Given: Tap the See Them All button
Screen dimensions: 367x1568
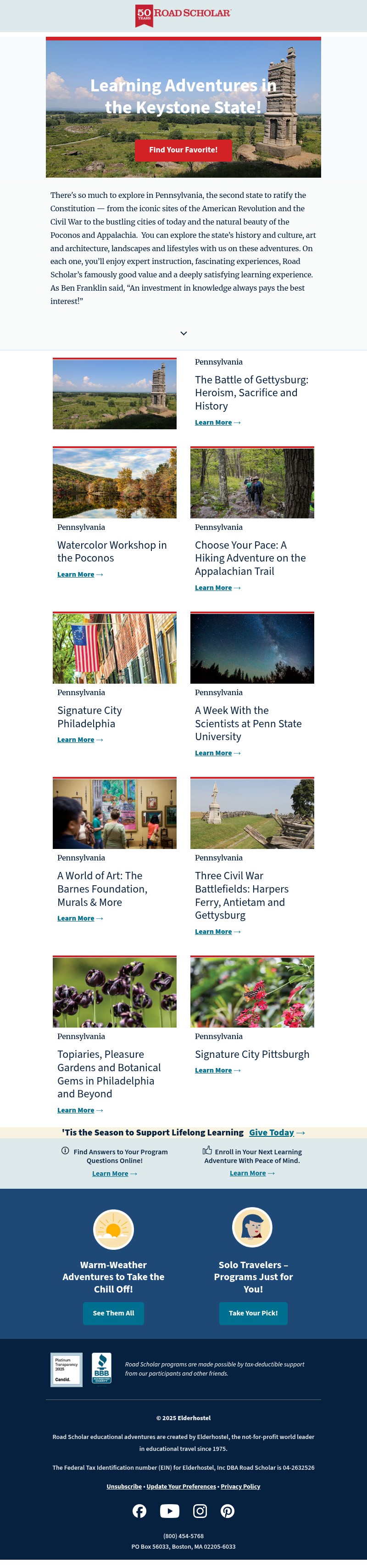Looking at the screenshot, I should 113,1313.
